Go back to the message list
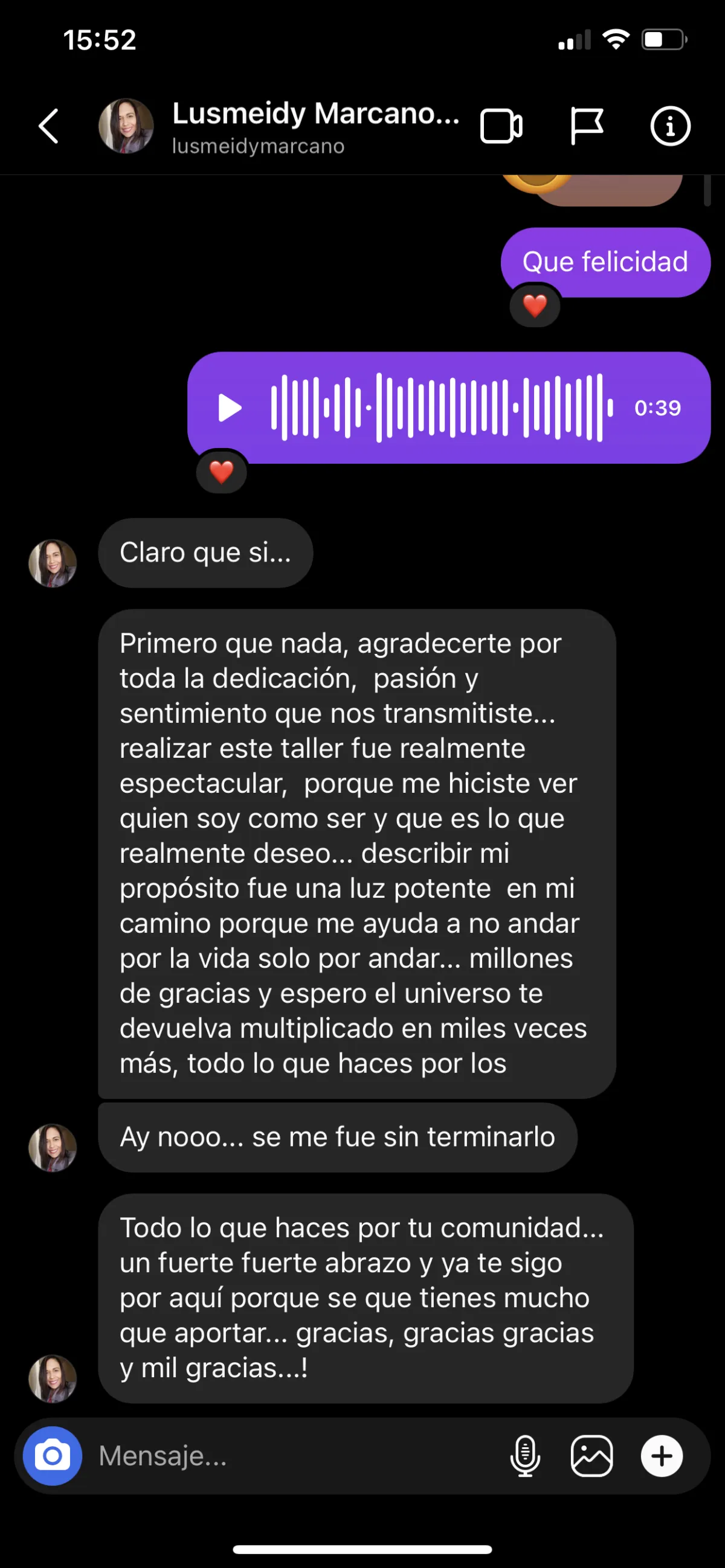Image resolution: width=725 pixels, height=1568 pixels. click(49, 126)
